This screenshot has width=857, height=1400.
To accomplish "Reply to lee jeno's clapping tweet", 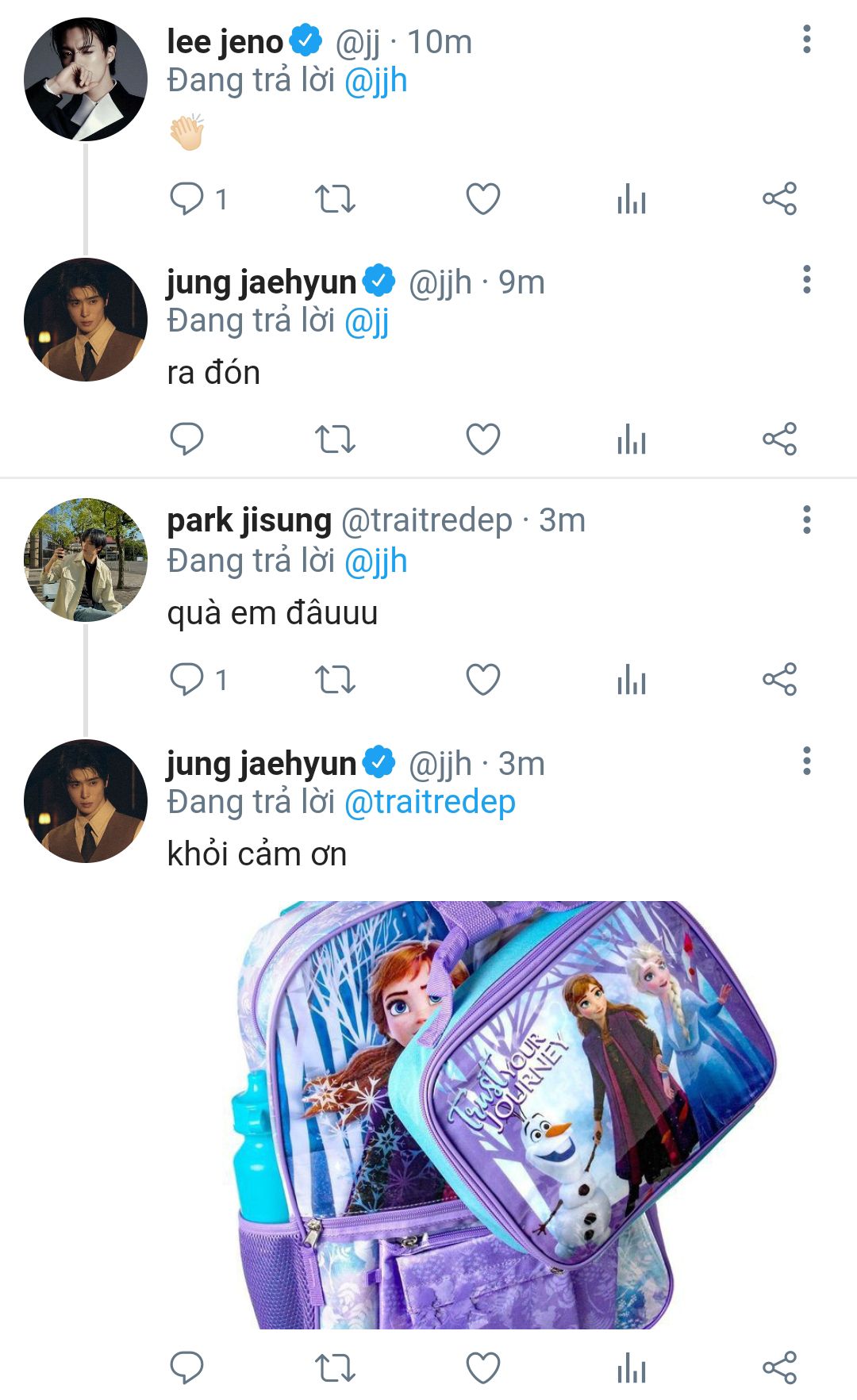I will pyautogui.click(x=187, y=198).
